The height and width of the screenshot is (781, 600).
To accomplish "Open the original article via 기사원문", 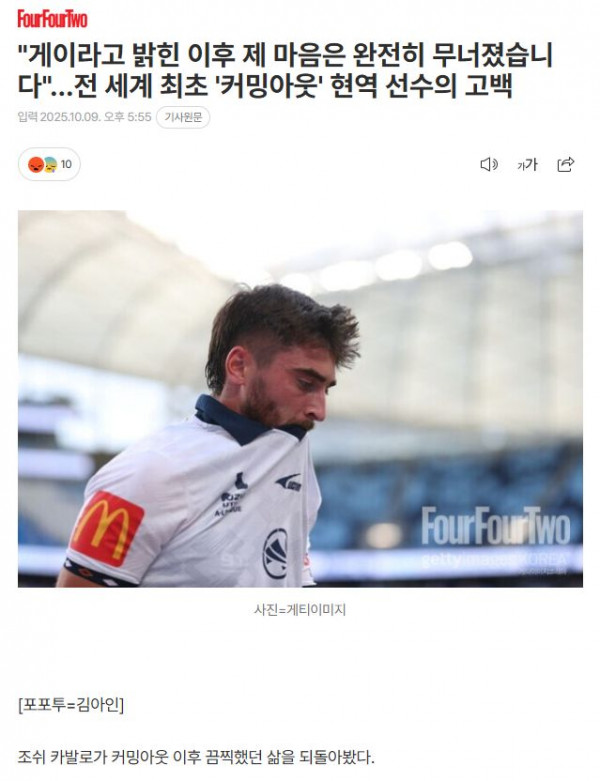I will tap(183, 117).
